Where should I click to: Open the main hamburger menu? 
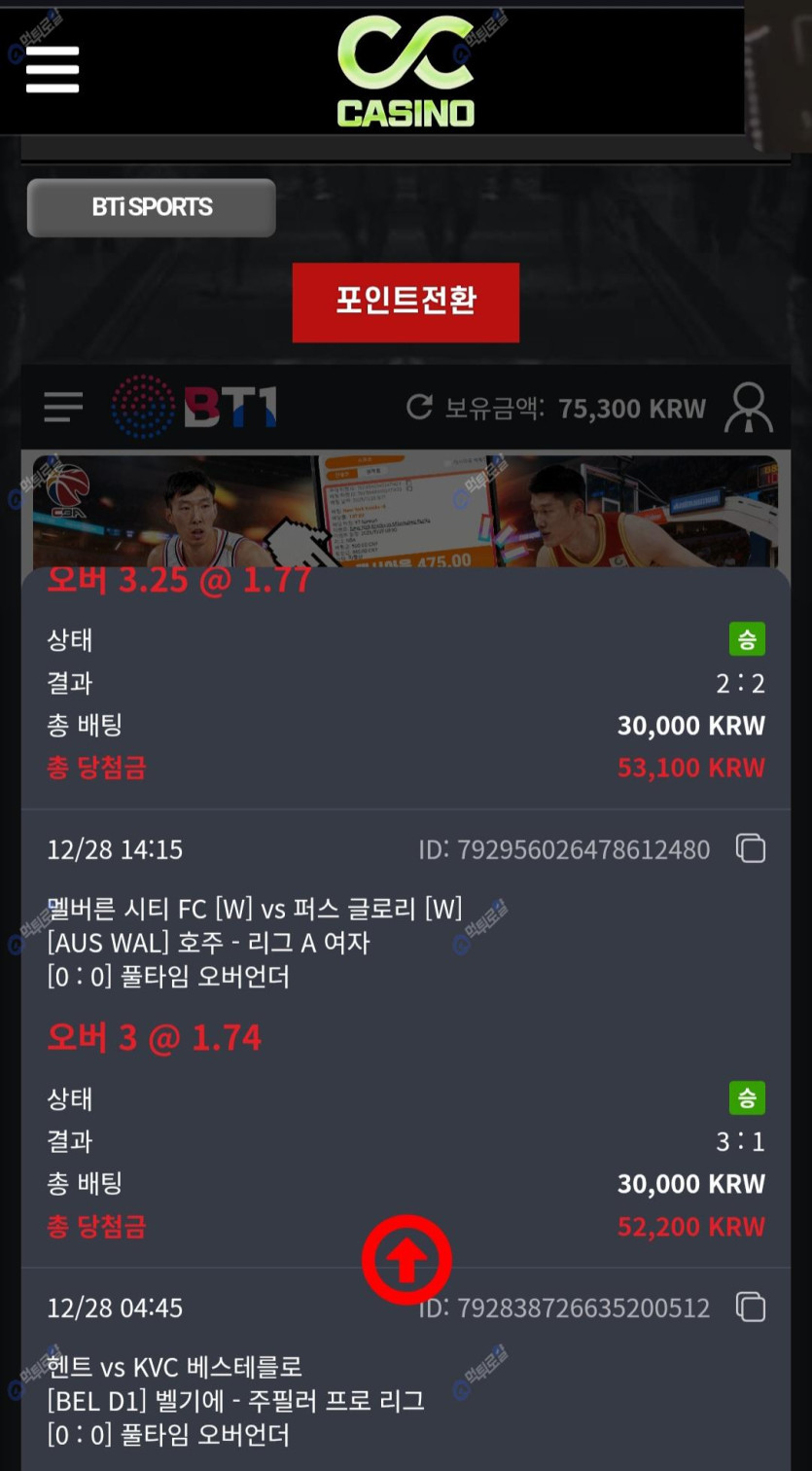tap(53, 70)
